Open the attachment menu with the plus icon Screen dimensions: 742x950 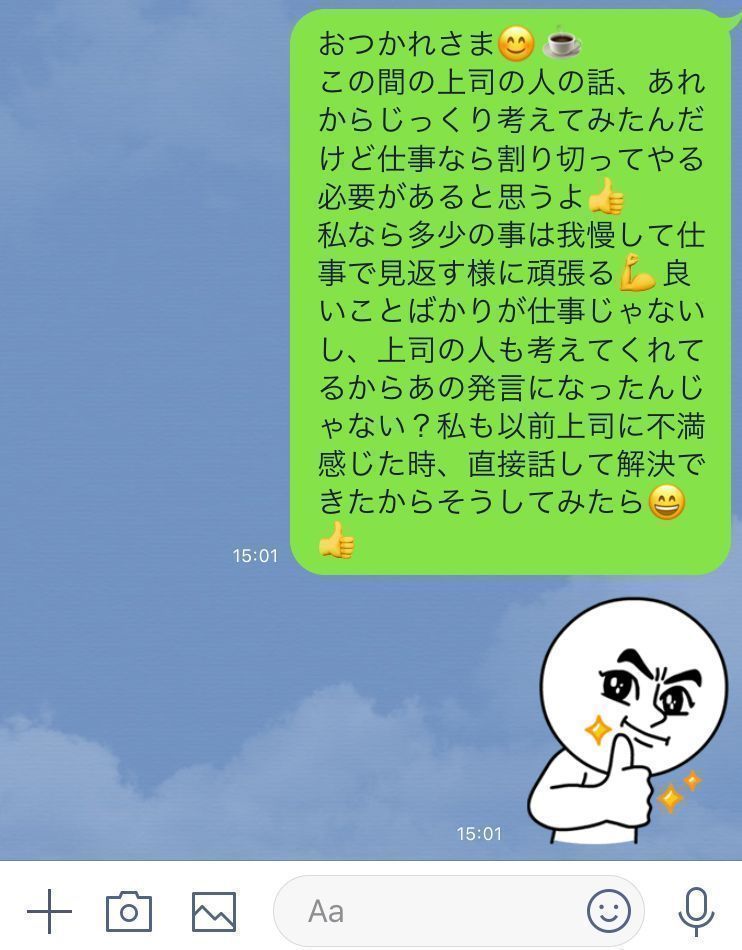click(x=49, y=911)
